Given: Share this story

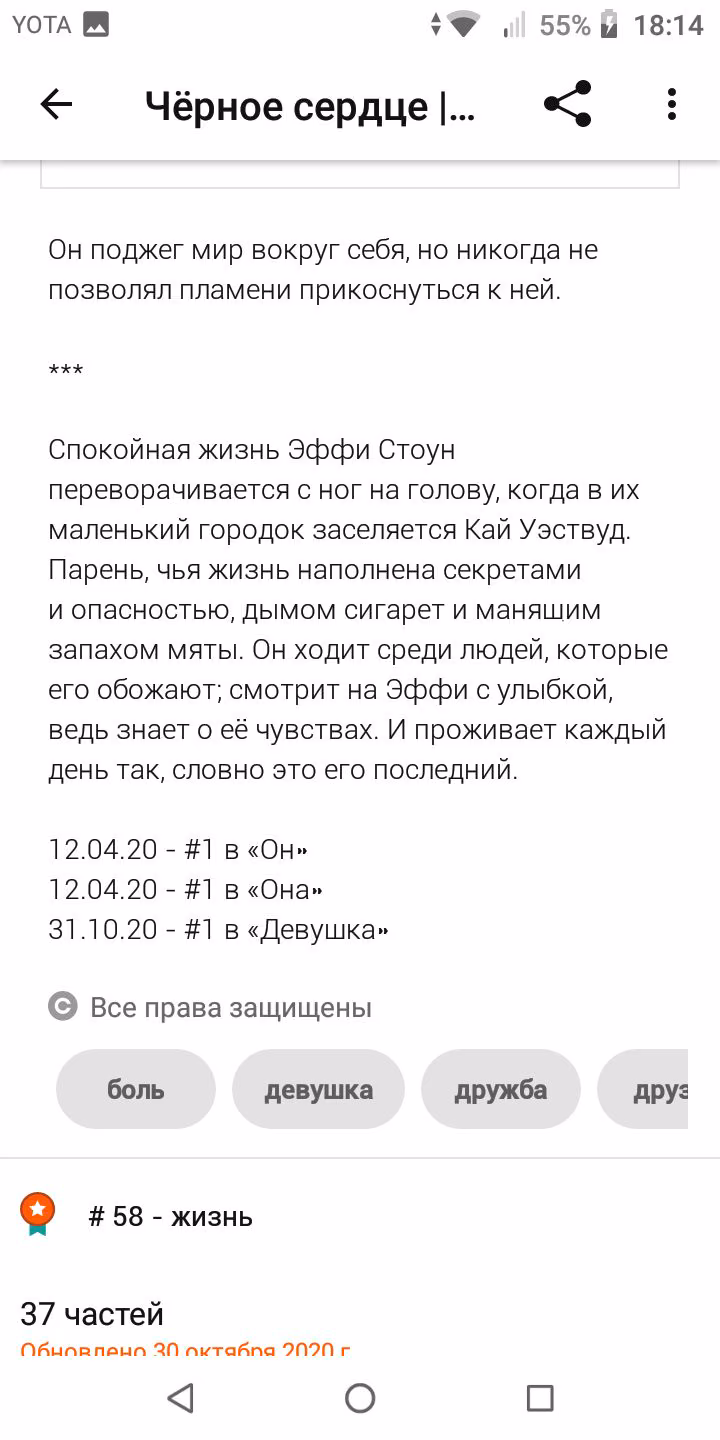Looking at the screenshot, I should 568,105.
